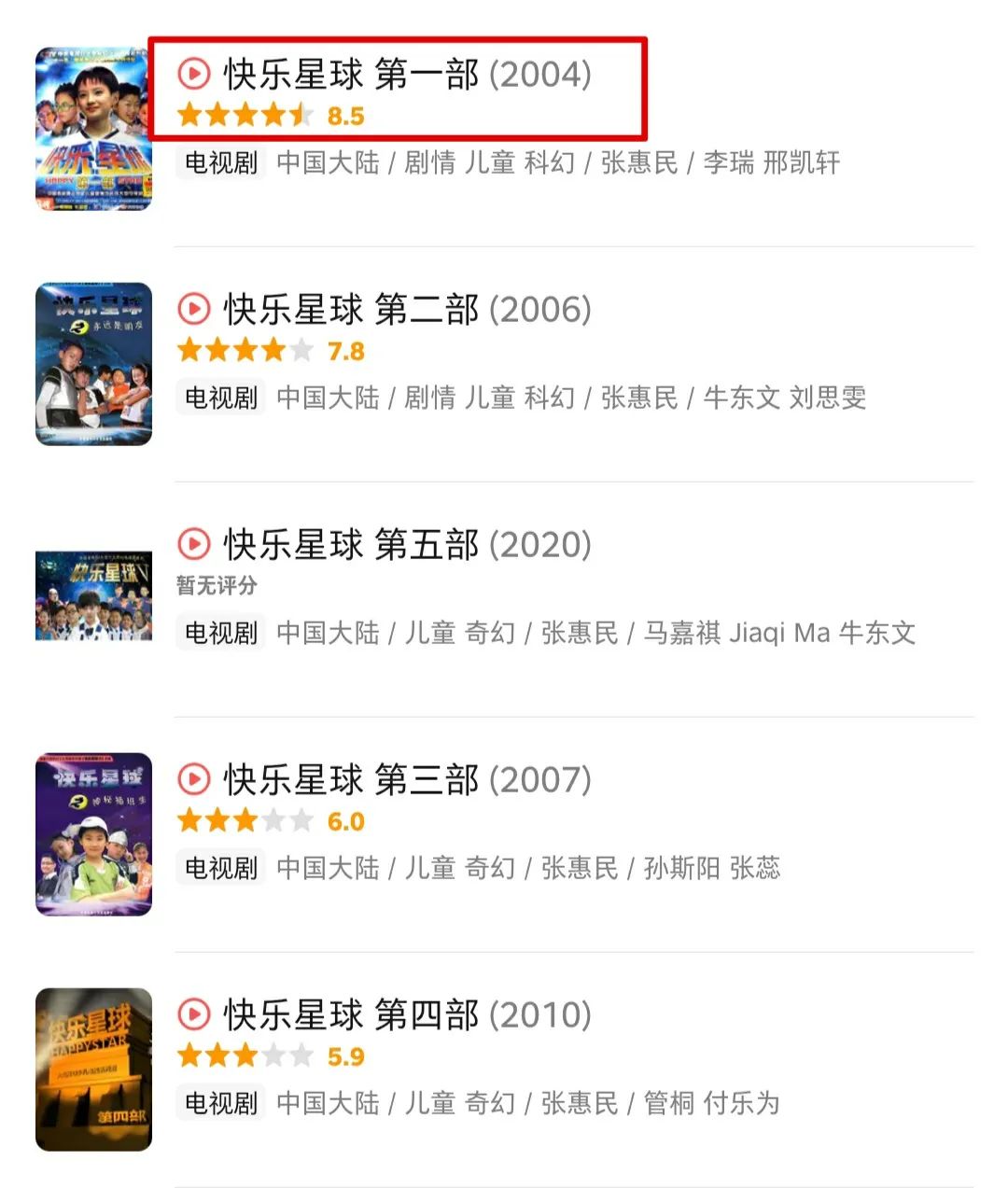Open 快乐星球 第三部 (2007) result
Viewport: 1008px width, 1188px height.
[407, 780]
